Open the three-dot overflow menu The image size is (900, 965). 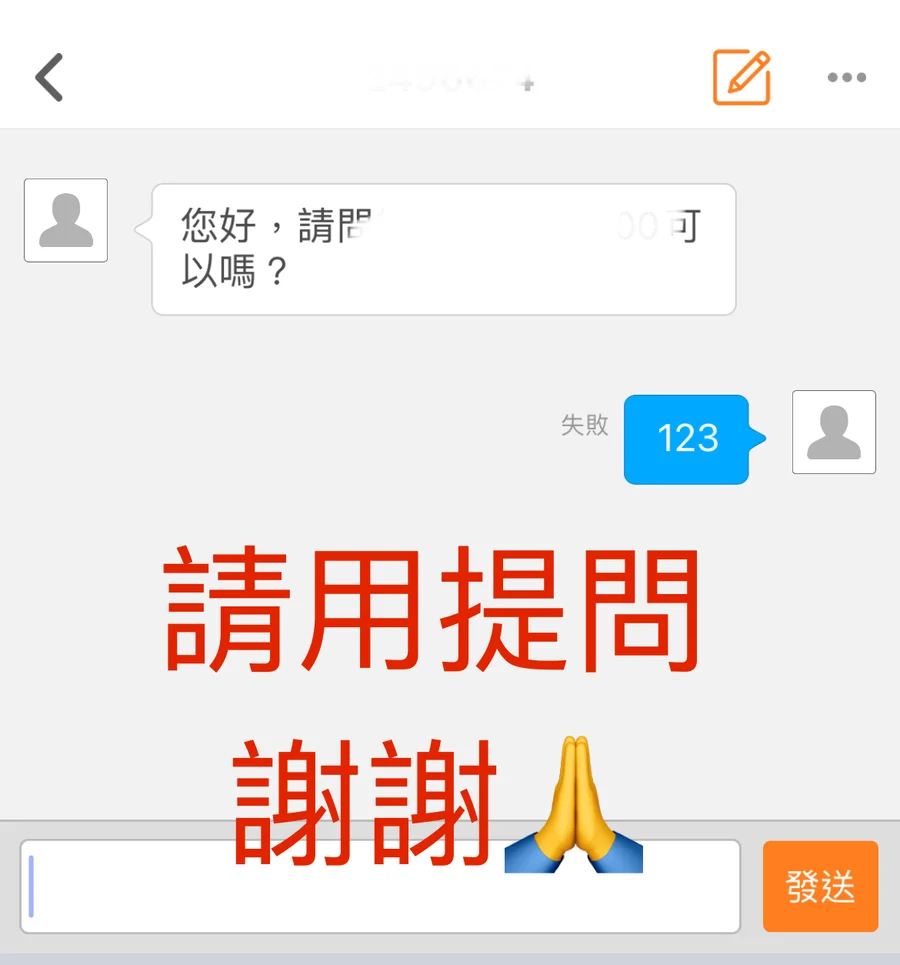[x=846, y=78]
